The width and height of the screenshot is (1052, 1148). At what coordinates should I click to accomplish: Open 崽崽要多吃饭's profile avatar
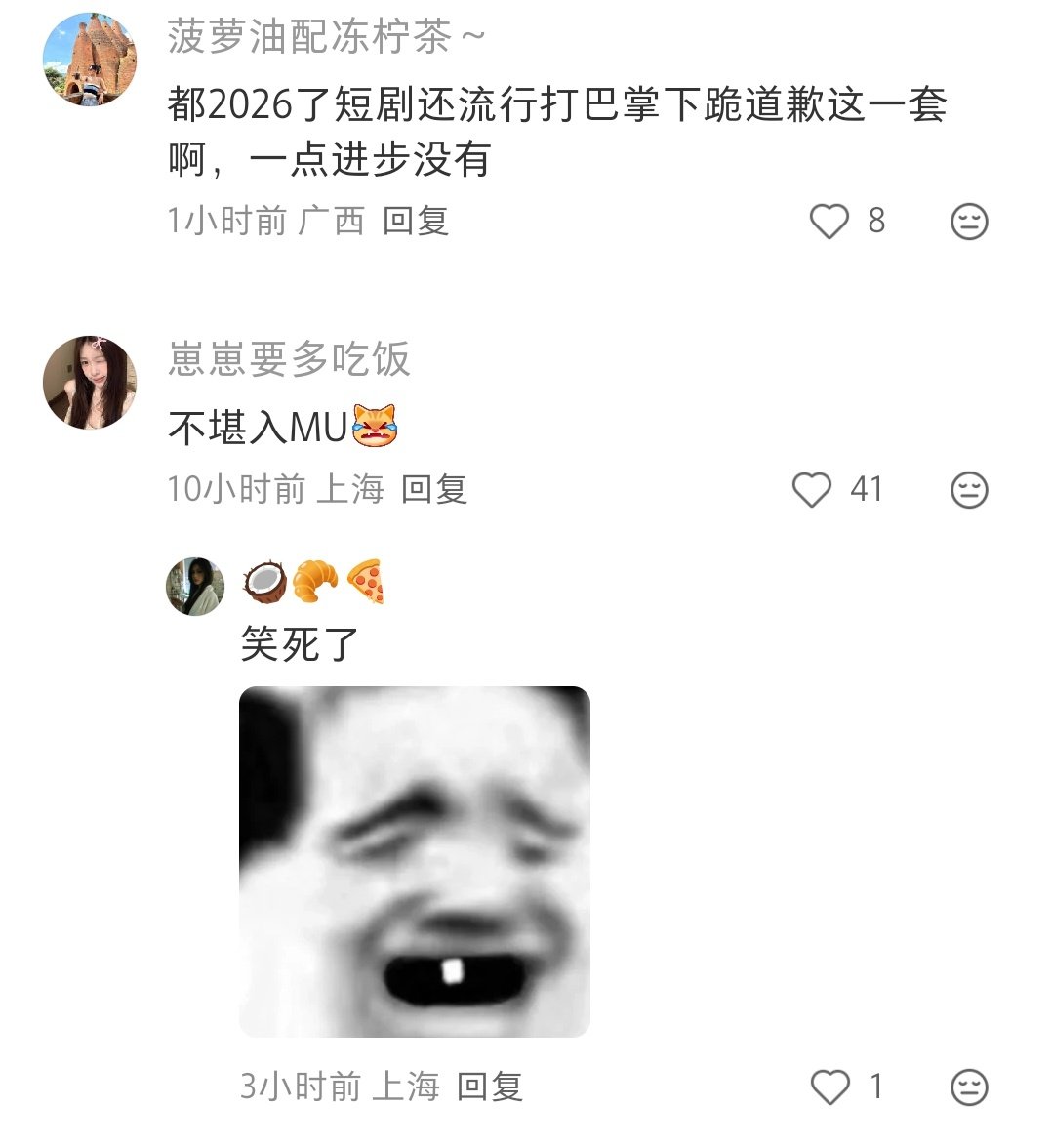click(x=90, y=382)
